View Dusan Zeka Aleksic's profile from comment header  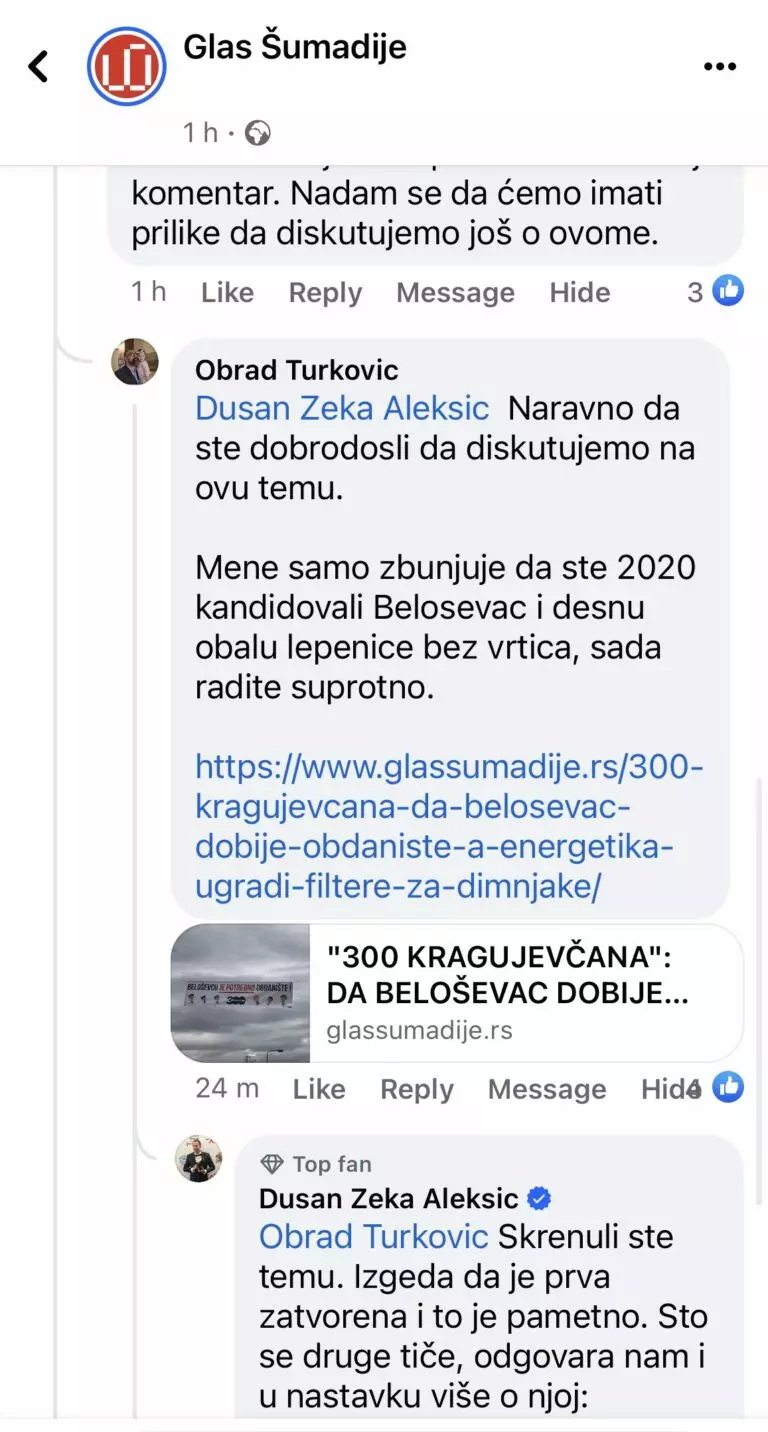(x=388, y=1198)
